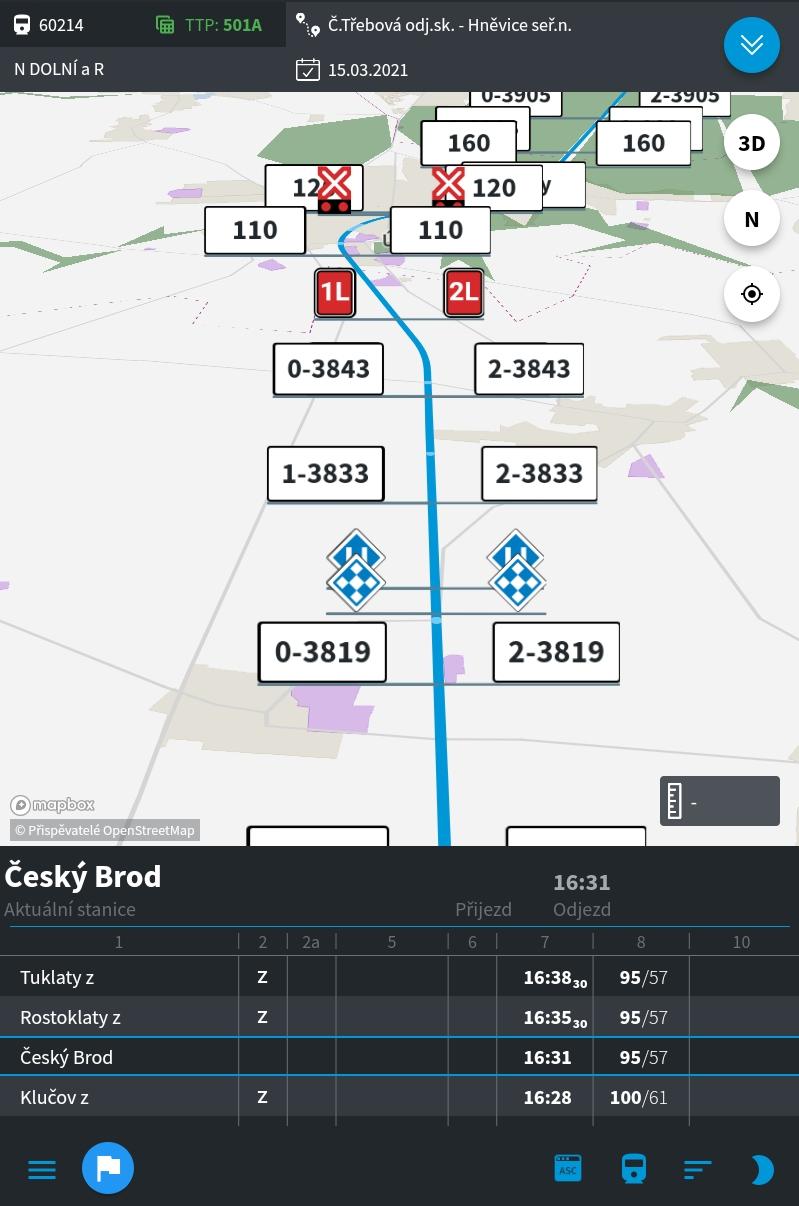
Task: Switch map to 3D view
Action: [x=751, y=143]
